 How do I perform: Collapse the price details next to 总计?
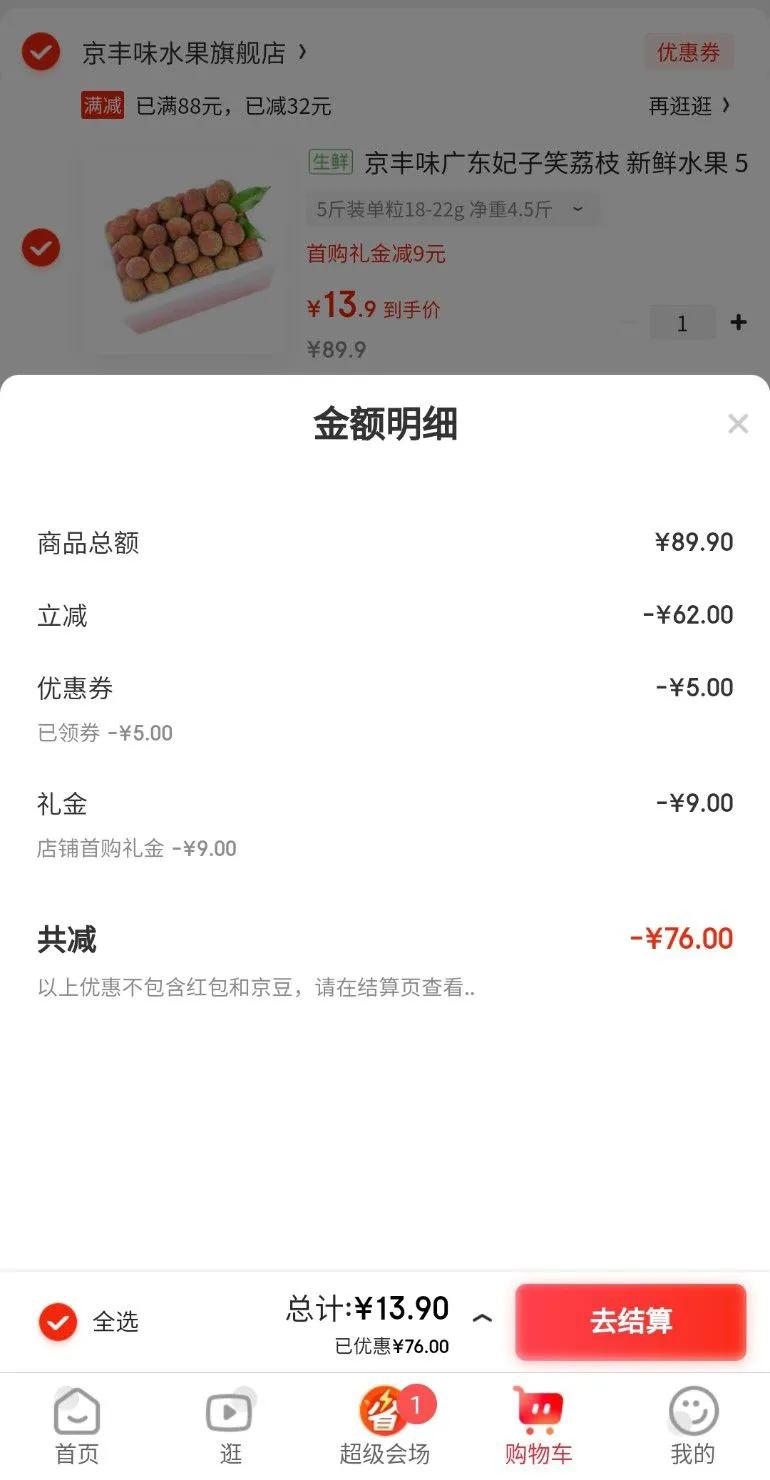482,1319
